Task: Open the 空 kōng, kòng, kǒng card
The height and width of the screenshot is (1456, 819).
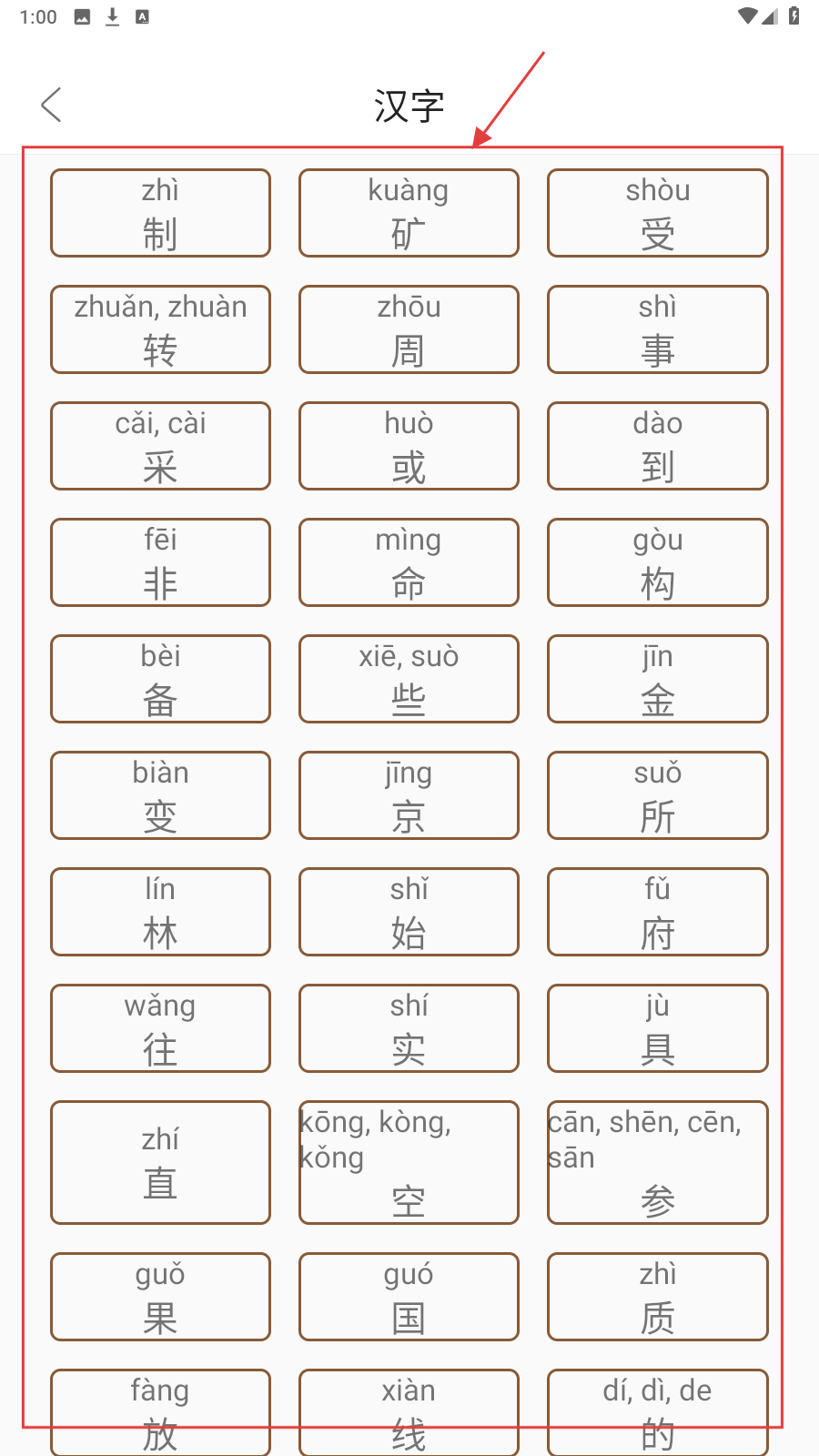Action: coord(409,1163)
